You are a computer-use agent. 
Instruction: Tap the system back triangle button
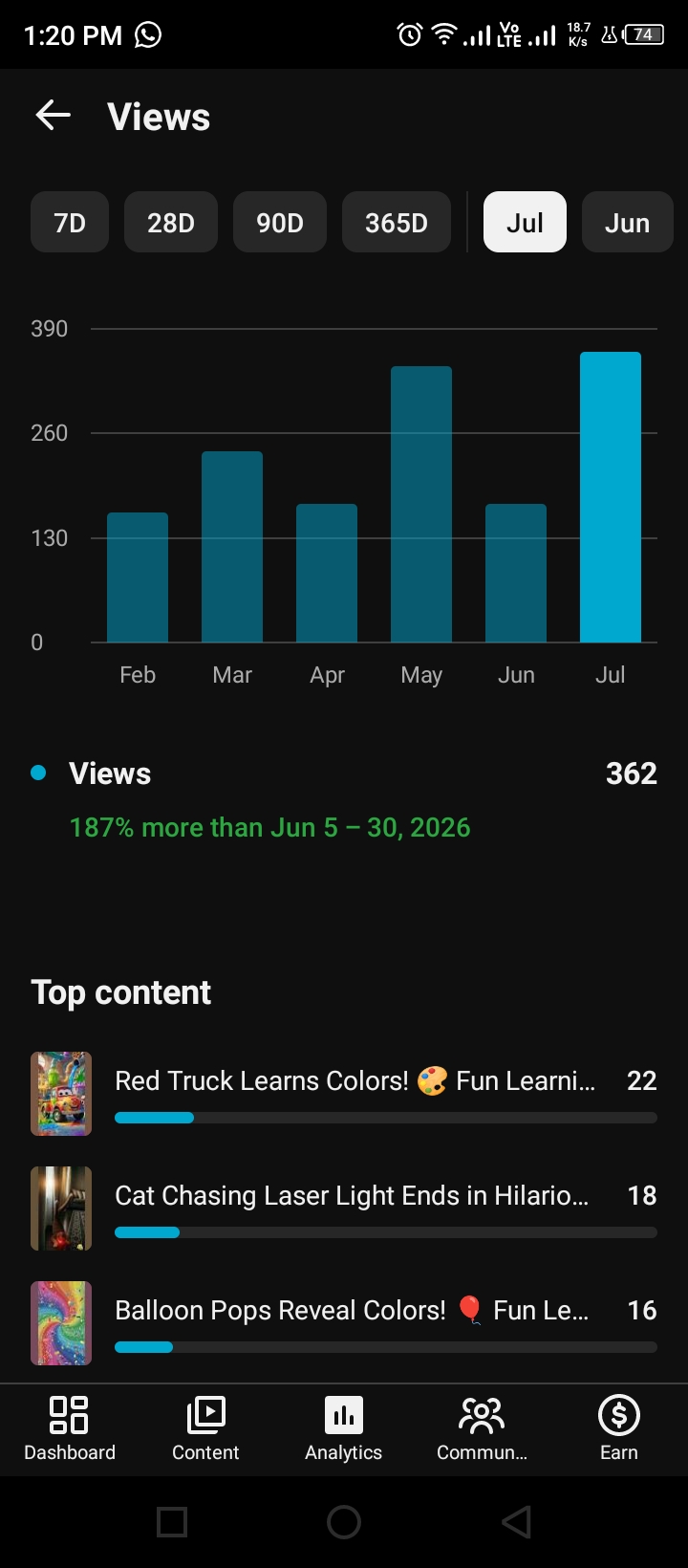[x=516, y=1522]
